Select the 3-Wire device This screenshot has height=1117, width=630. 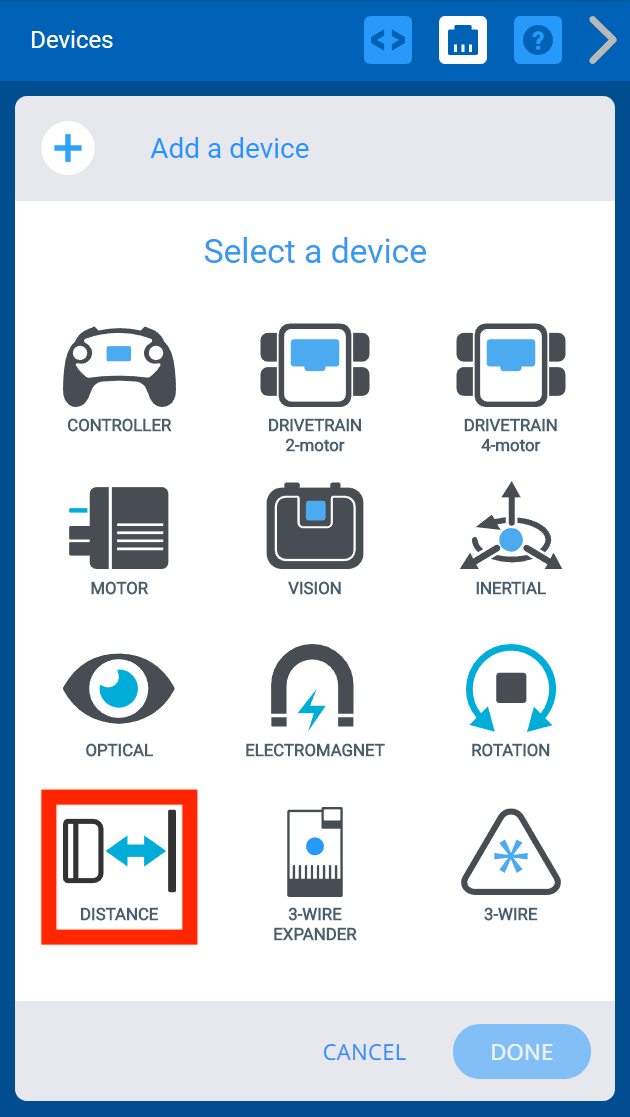coord(511,866)
